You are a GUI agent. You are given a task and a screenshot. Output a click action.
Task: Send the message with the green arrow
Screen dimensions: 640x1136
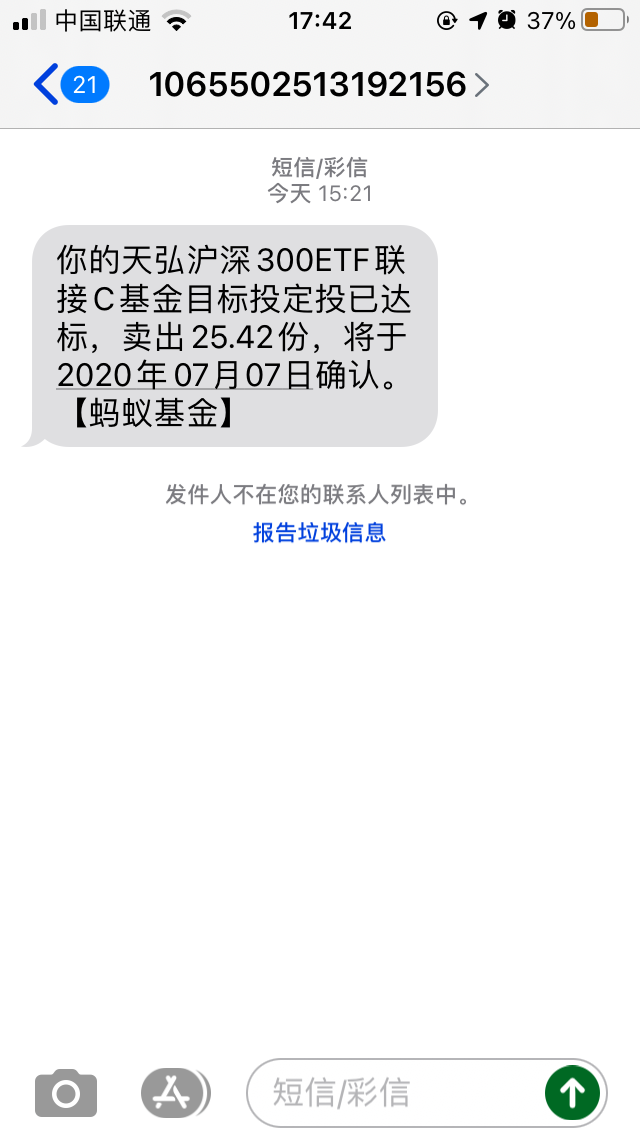(572, 1093)
